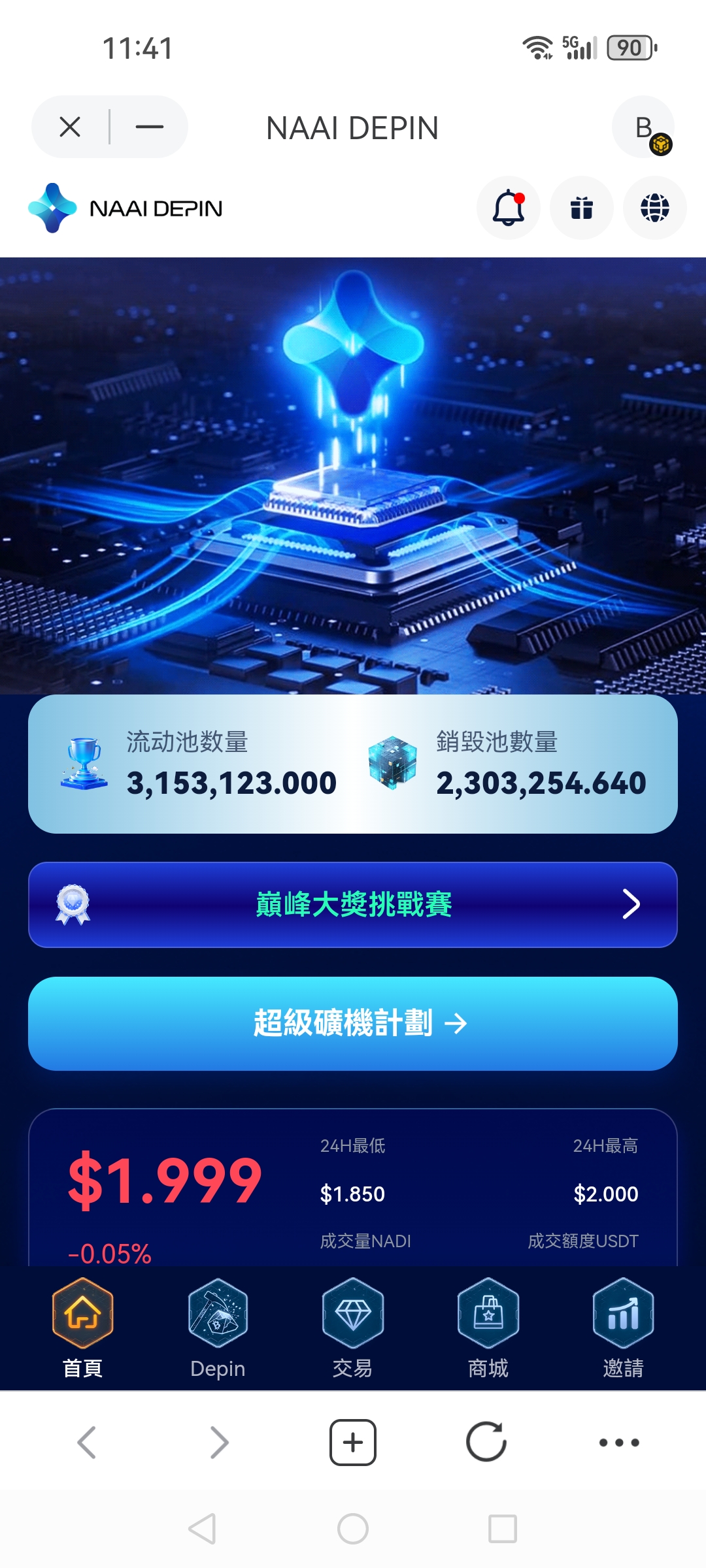The image size is (706, 1568).
Task: Open the browser overflow menu
Action: [x=619, y=1442]
